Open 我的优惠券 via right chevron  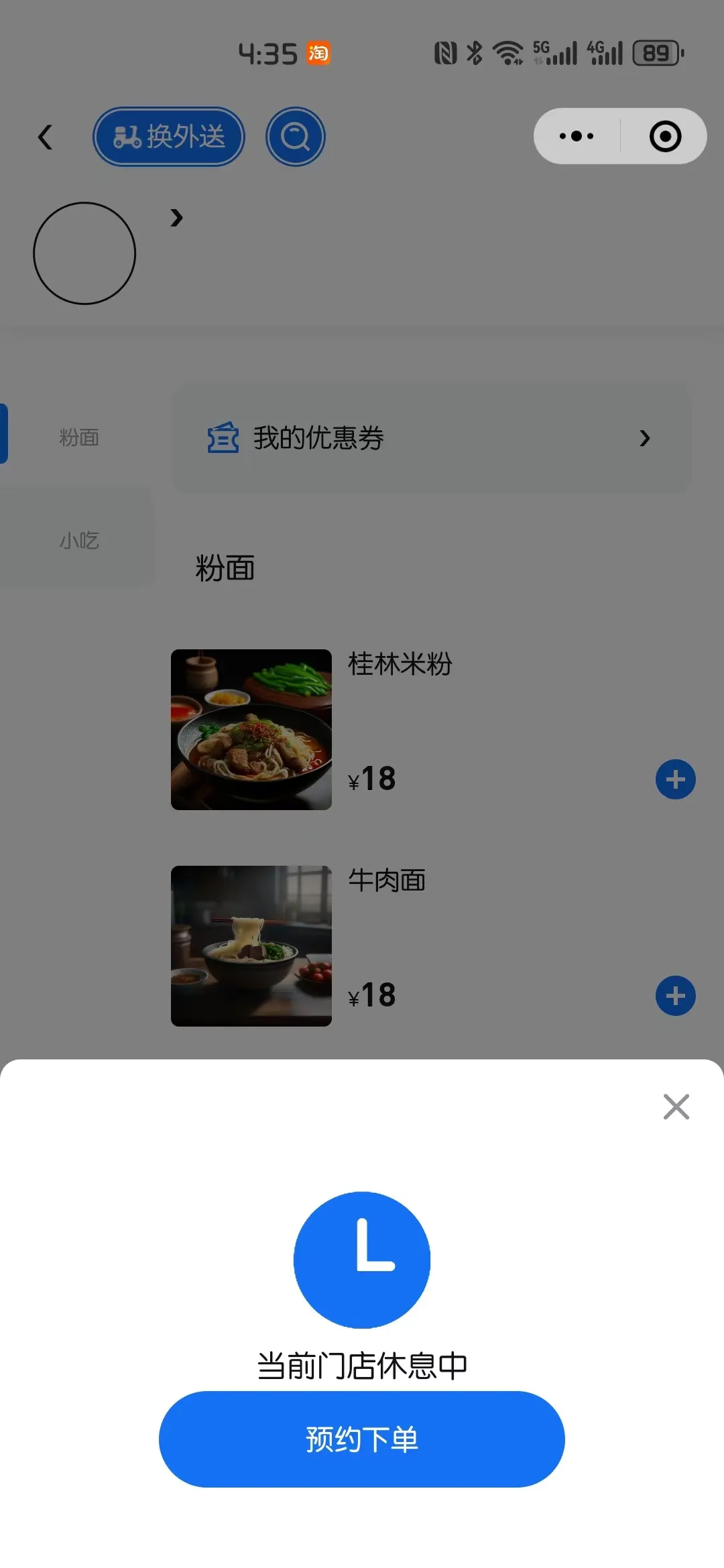[645, 438]
